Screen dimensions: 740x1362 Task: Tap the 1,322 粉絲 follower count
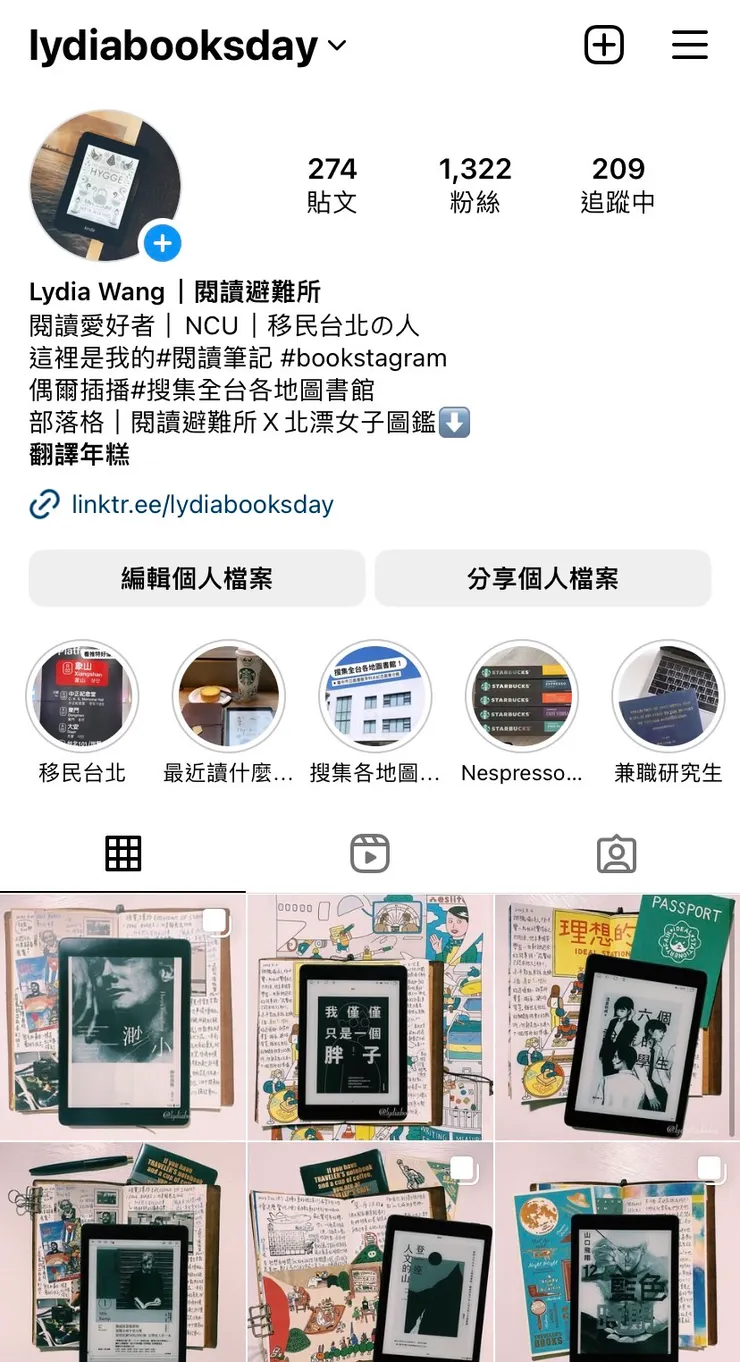point(476,184)
